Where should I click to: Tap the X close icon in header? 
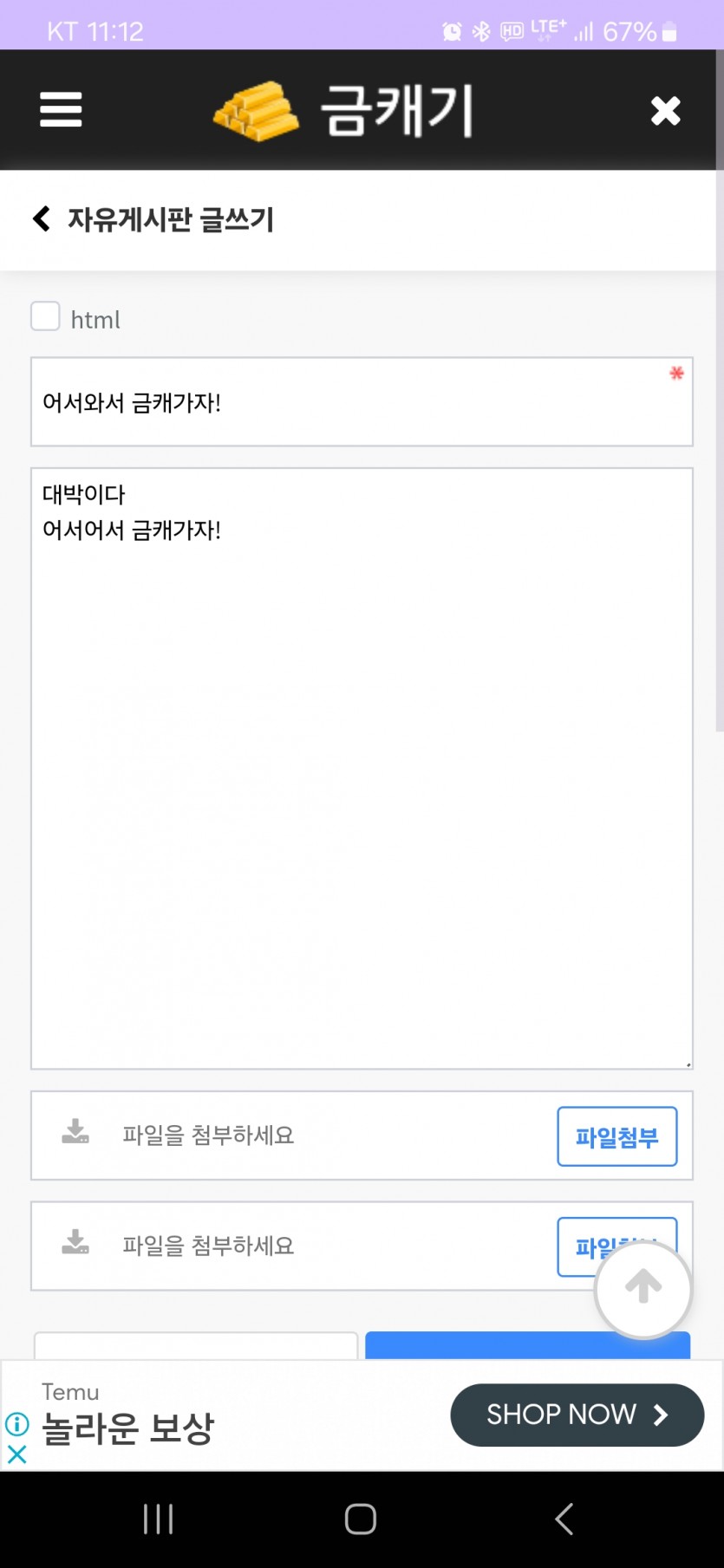[665, 111]
